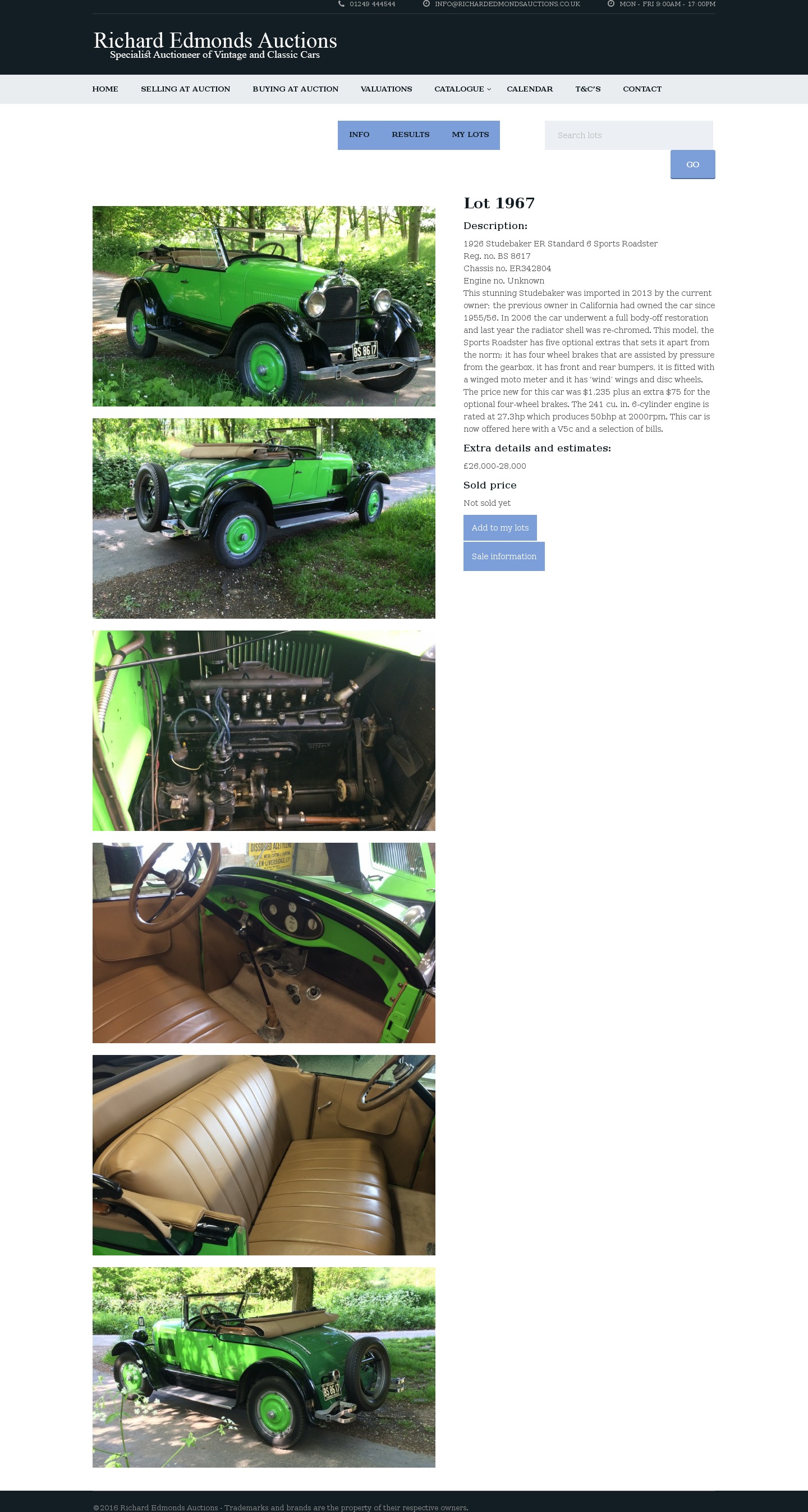
Task: Focus the Search lots field
Action: pos(628,135)
